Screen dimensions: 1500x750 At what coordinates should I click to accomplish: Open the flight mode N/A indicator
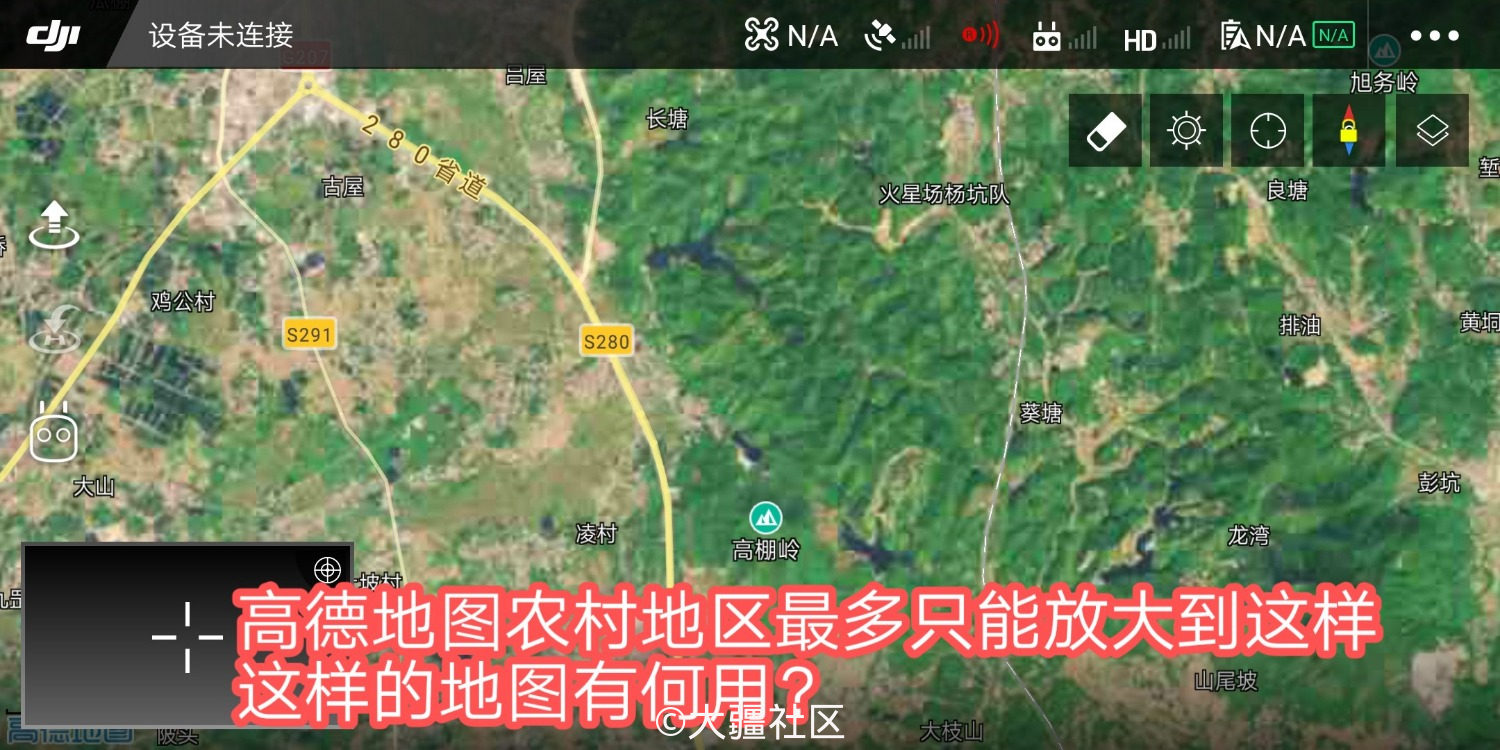click(790, 36)
